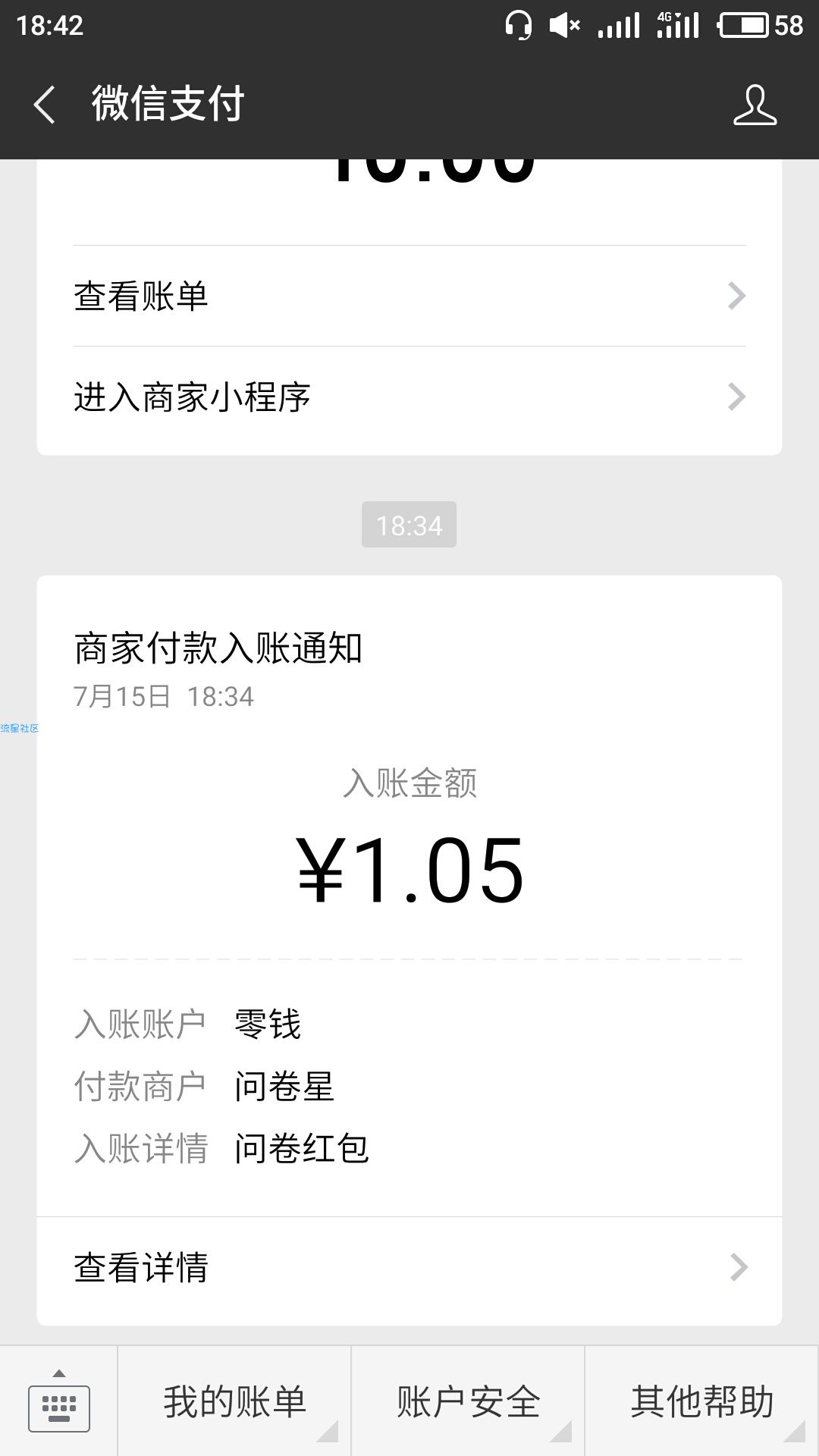Open the 我的账单 menu

tap(235, 1401)
